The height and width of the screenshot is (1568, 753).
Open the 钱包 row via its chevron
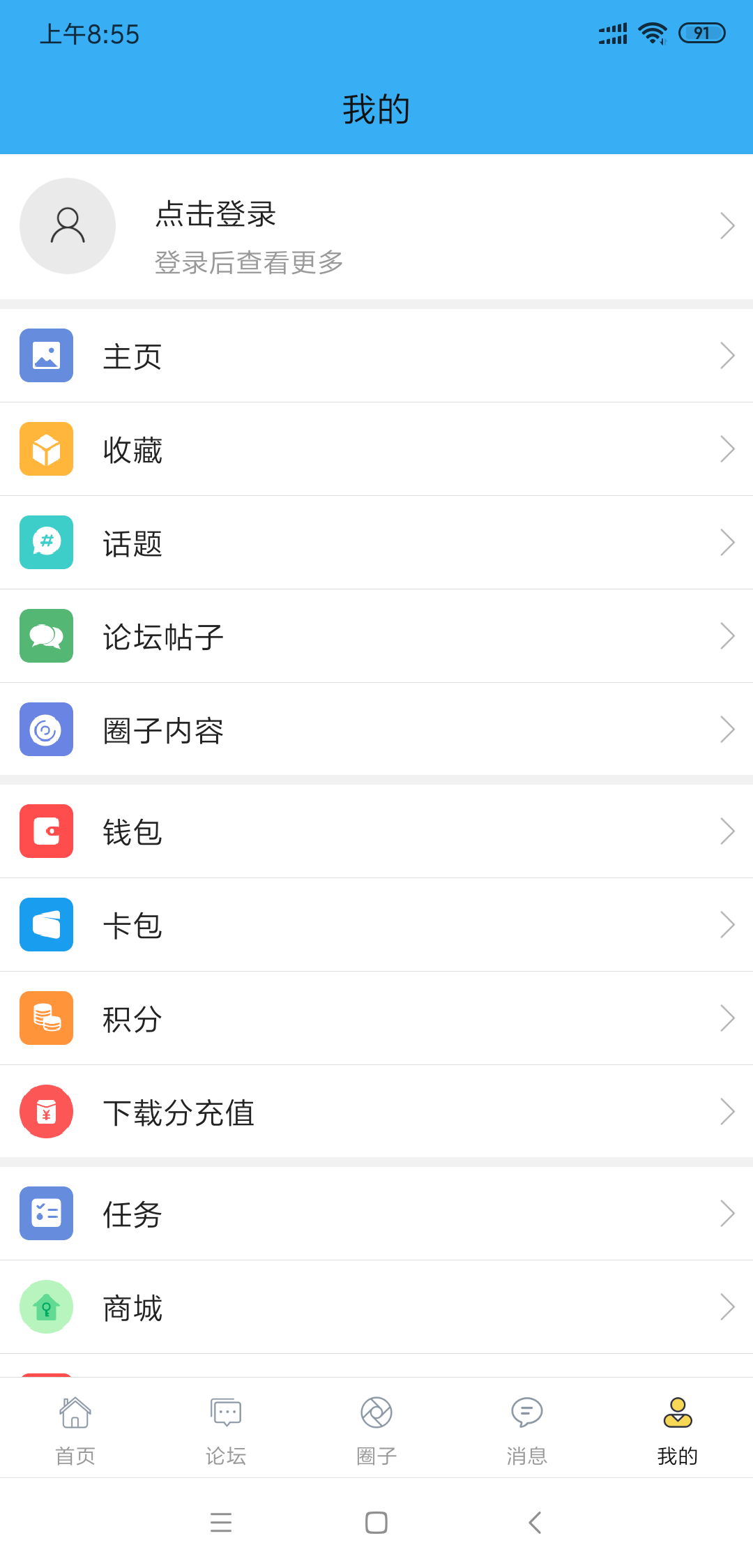(x=727, y=831)
